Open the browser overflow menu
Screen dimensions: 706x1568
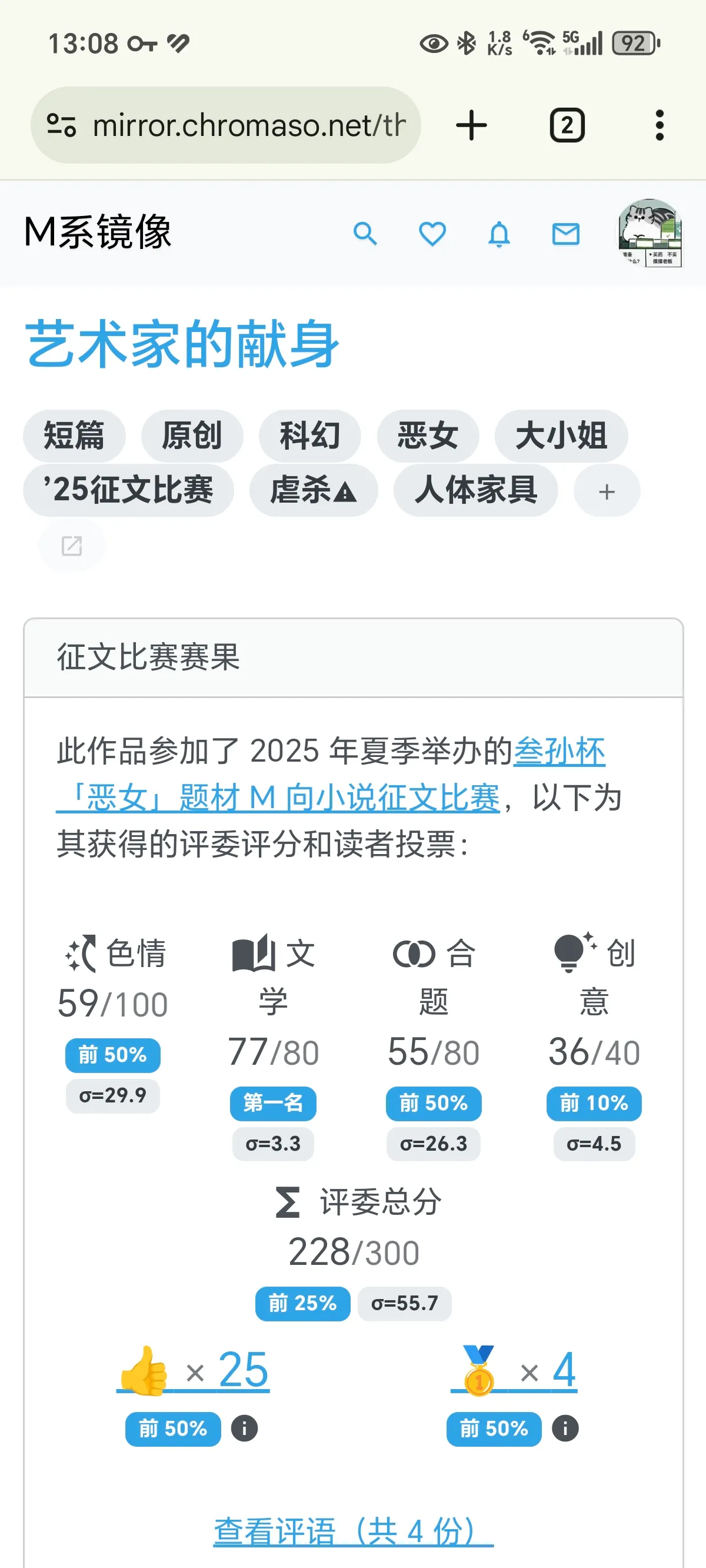coord(659,125)
